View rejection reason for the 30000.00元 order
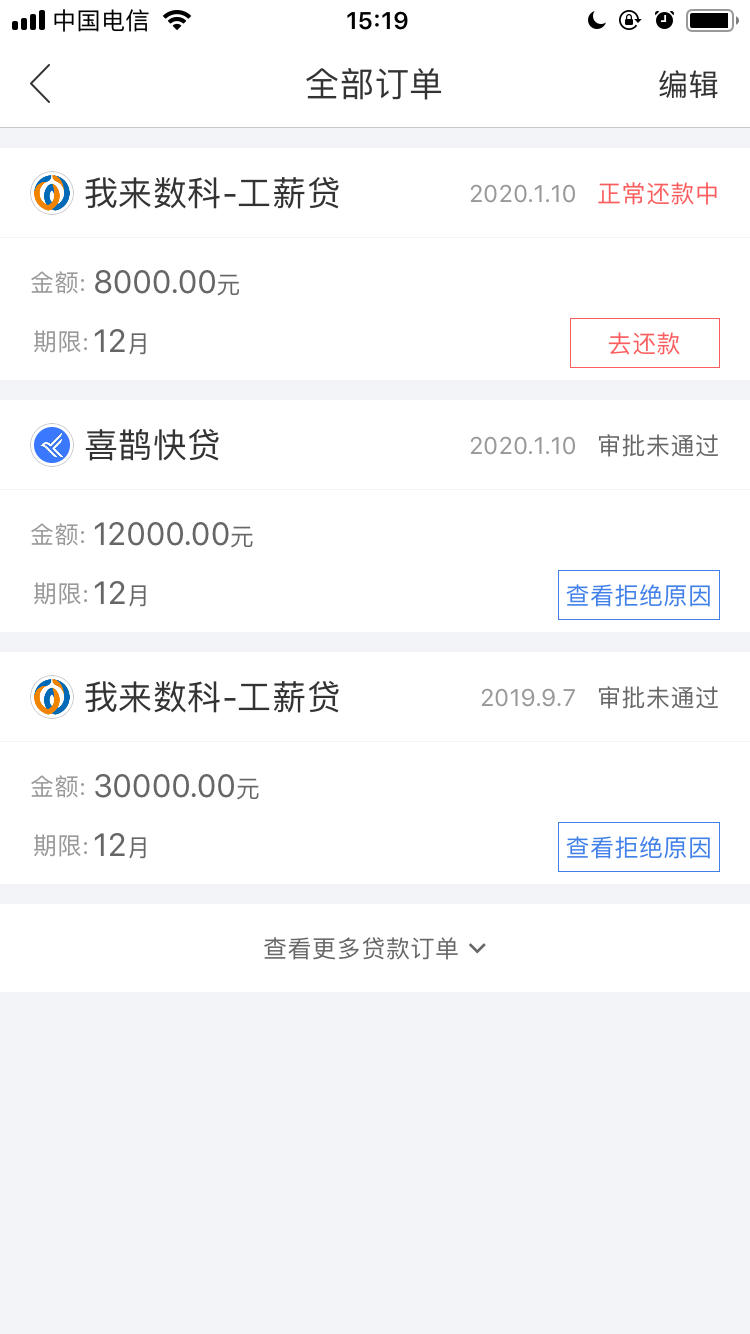This screenshot has width=750, height=1334. click(x=638, y=847)
